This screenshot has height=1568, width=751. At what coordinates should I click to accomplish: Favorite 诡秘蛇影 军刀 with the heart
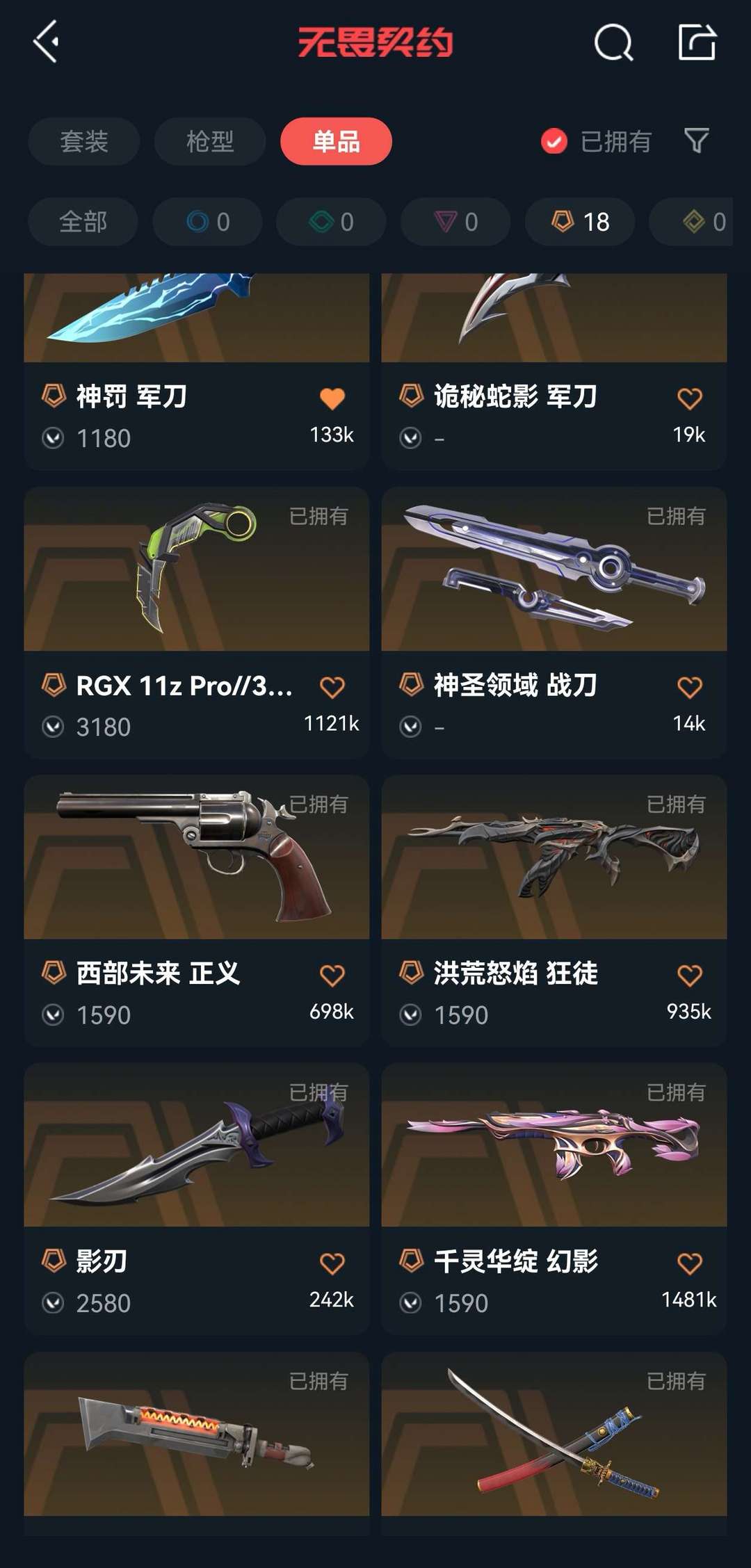[x=689, y=398]
